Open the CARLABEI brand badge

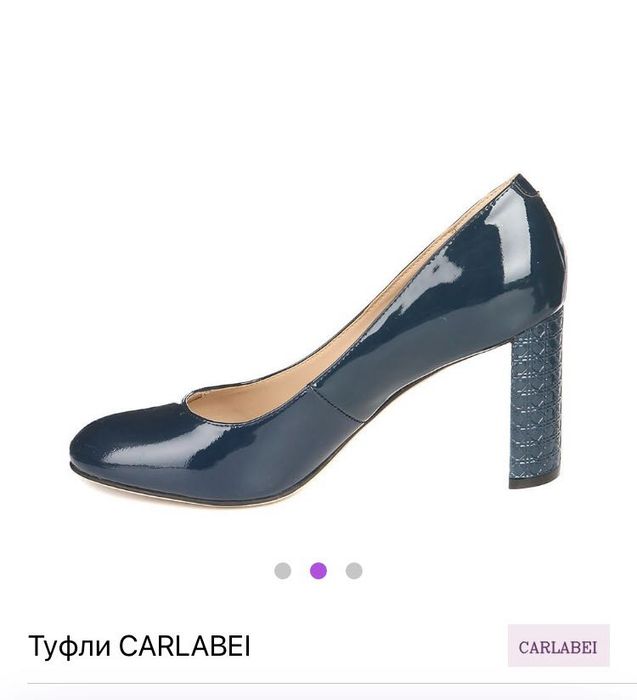pyautogui.click(x=558, y=646)
